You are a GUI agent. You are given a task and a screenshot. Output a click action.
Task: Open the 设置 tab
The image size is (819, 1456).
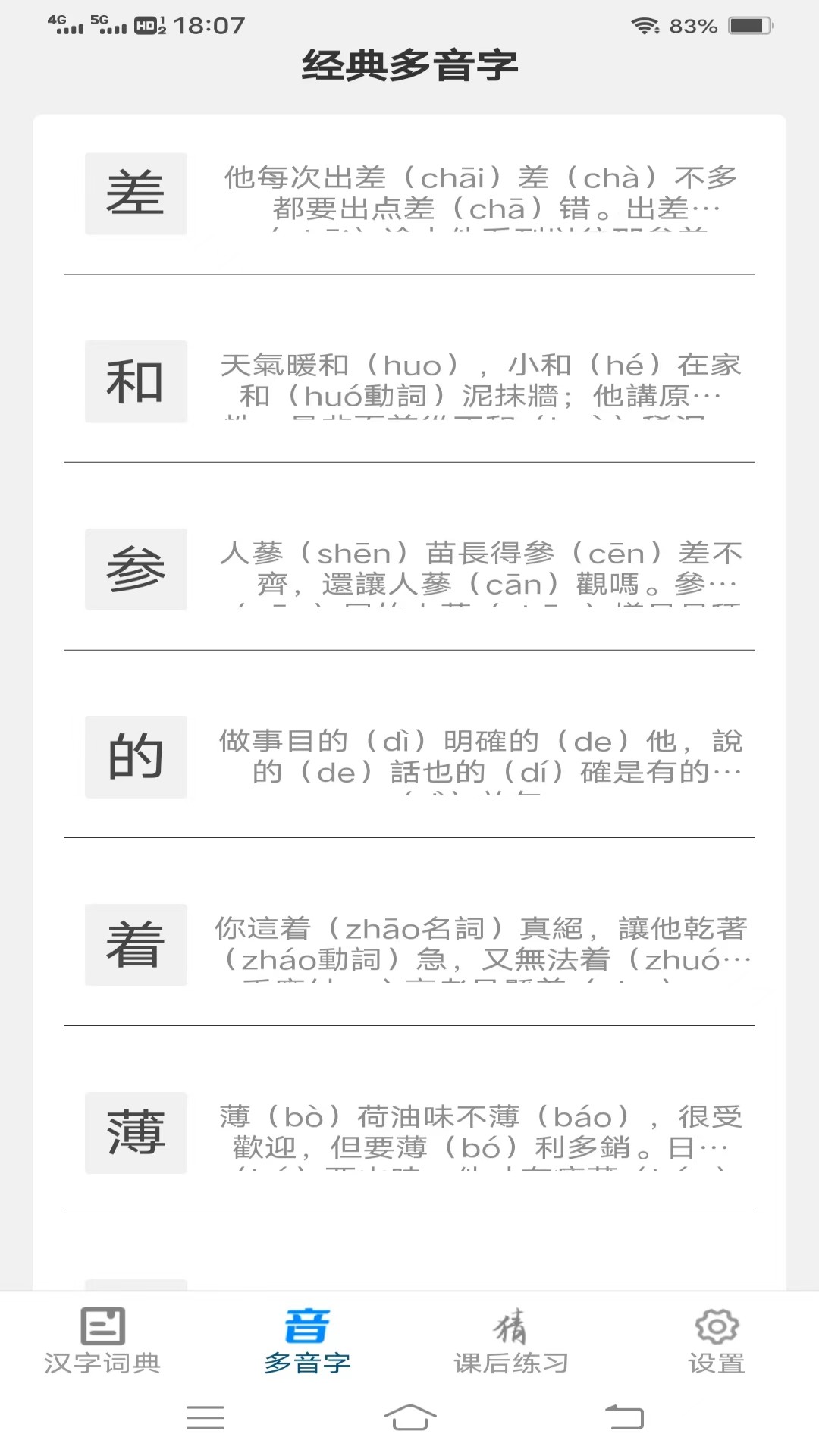pyautogui.click(x=717, y=1341)
